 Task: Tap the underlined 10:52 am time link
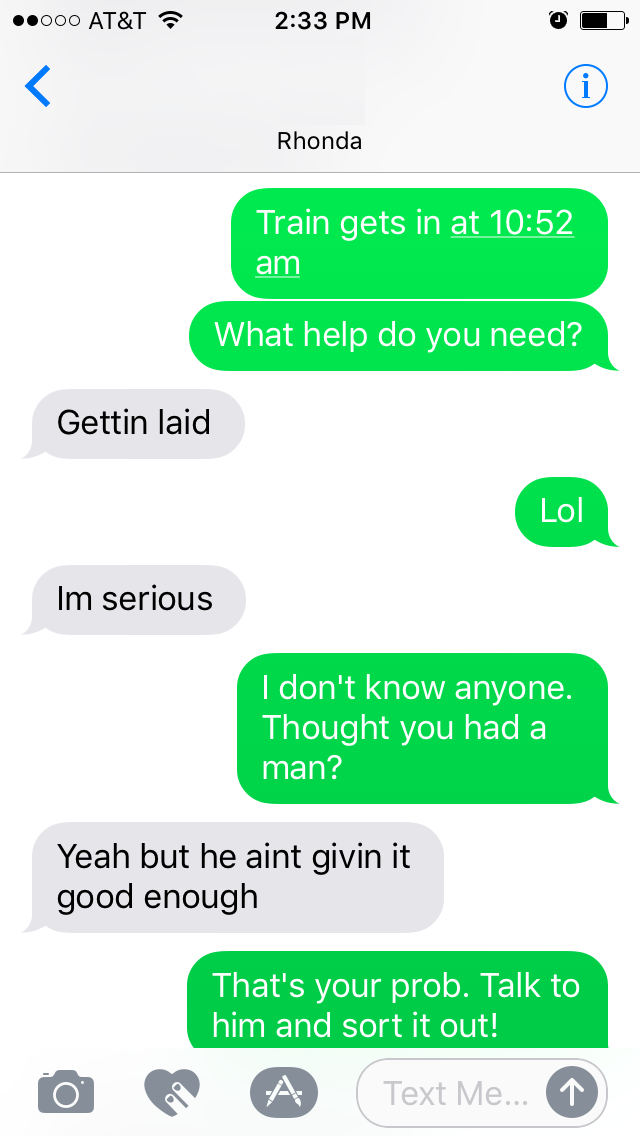(415, 242)
